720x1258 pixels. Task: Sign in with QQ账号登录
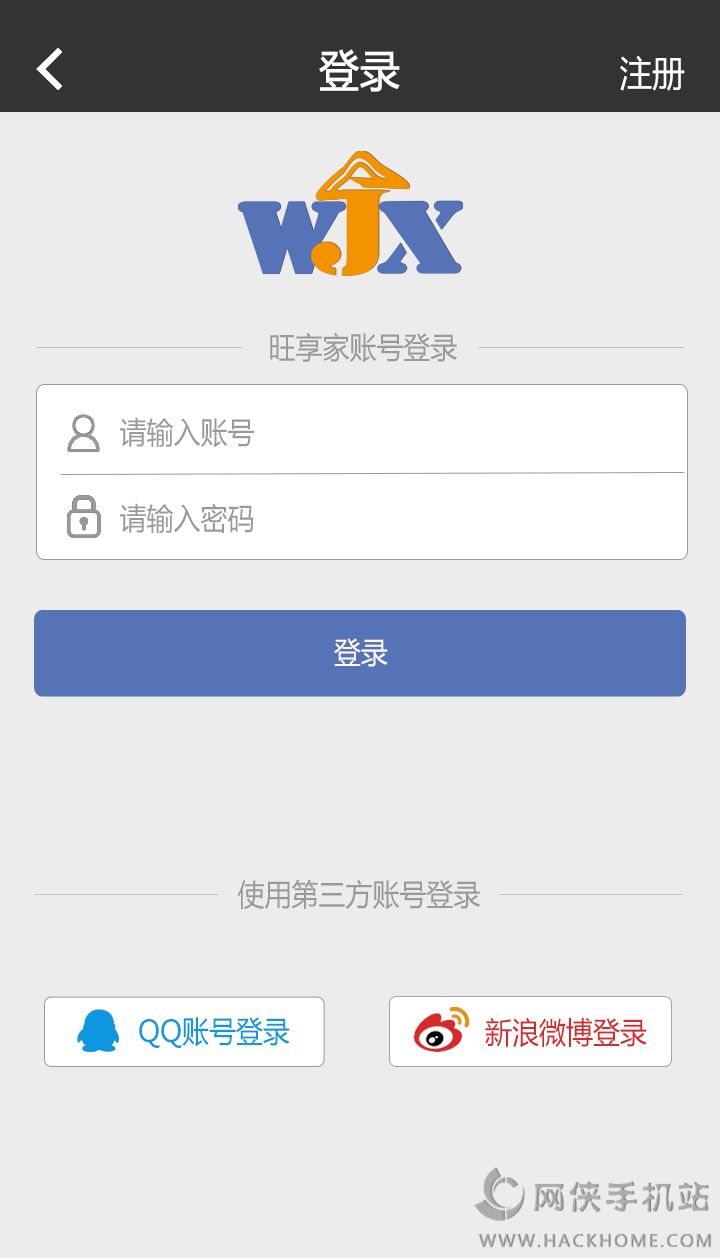pyautogui.click(x=184, y=1031)
